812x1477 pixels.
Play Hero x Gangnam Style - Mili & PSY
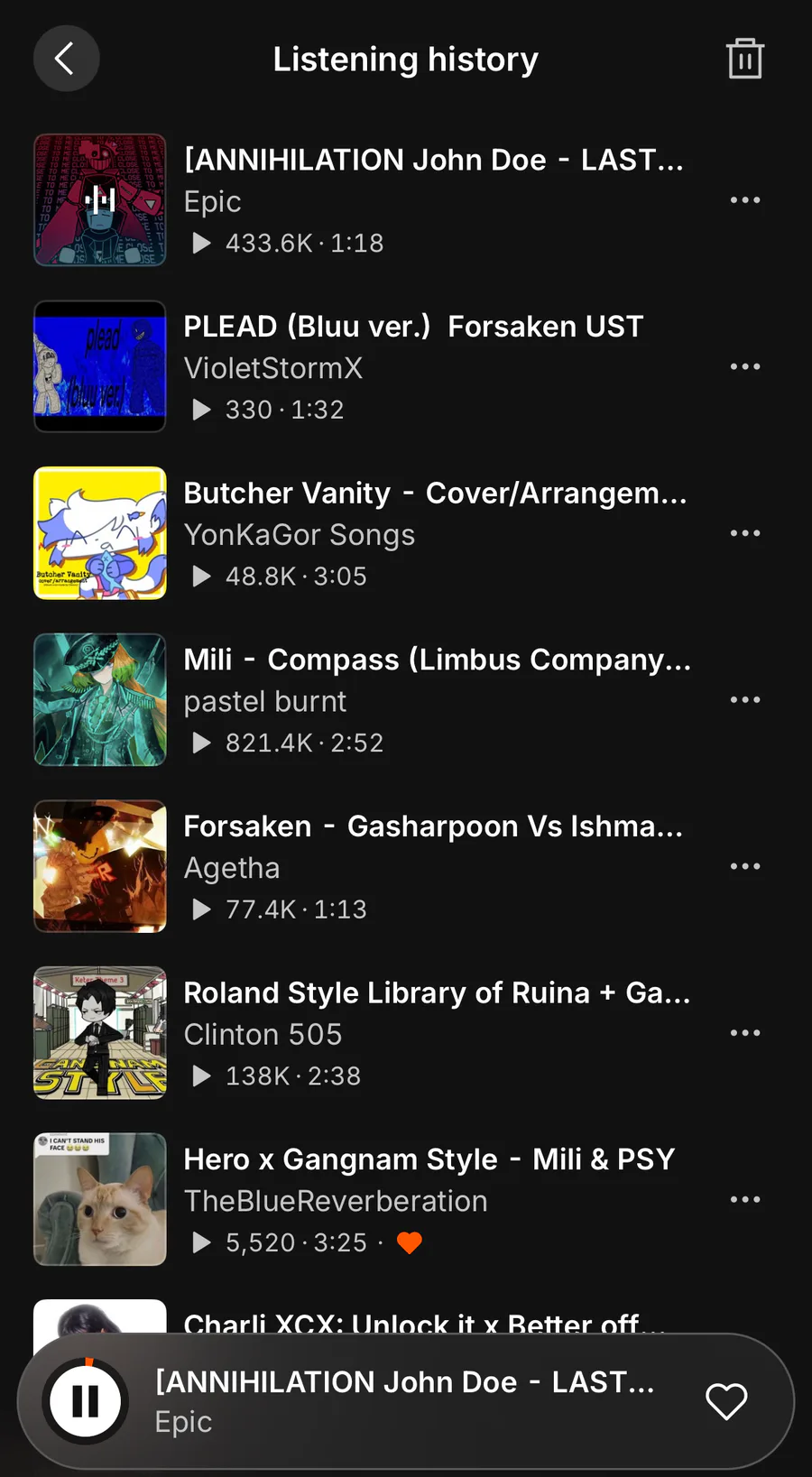point(429,1199)
